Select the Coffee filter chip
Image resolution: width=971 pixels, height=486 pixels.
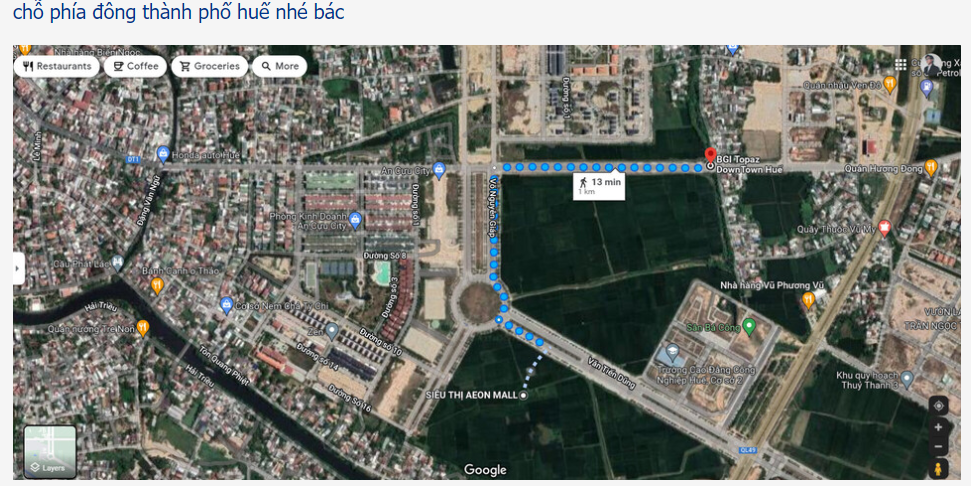pyautogui.click(x=135, y=66)
